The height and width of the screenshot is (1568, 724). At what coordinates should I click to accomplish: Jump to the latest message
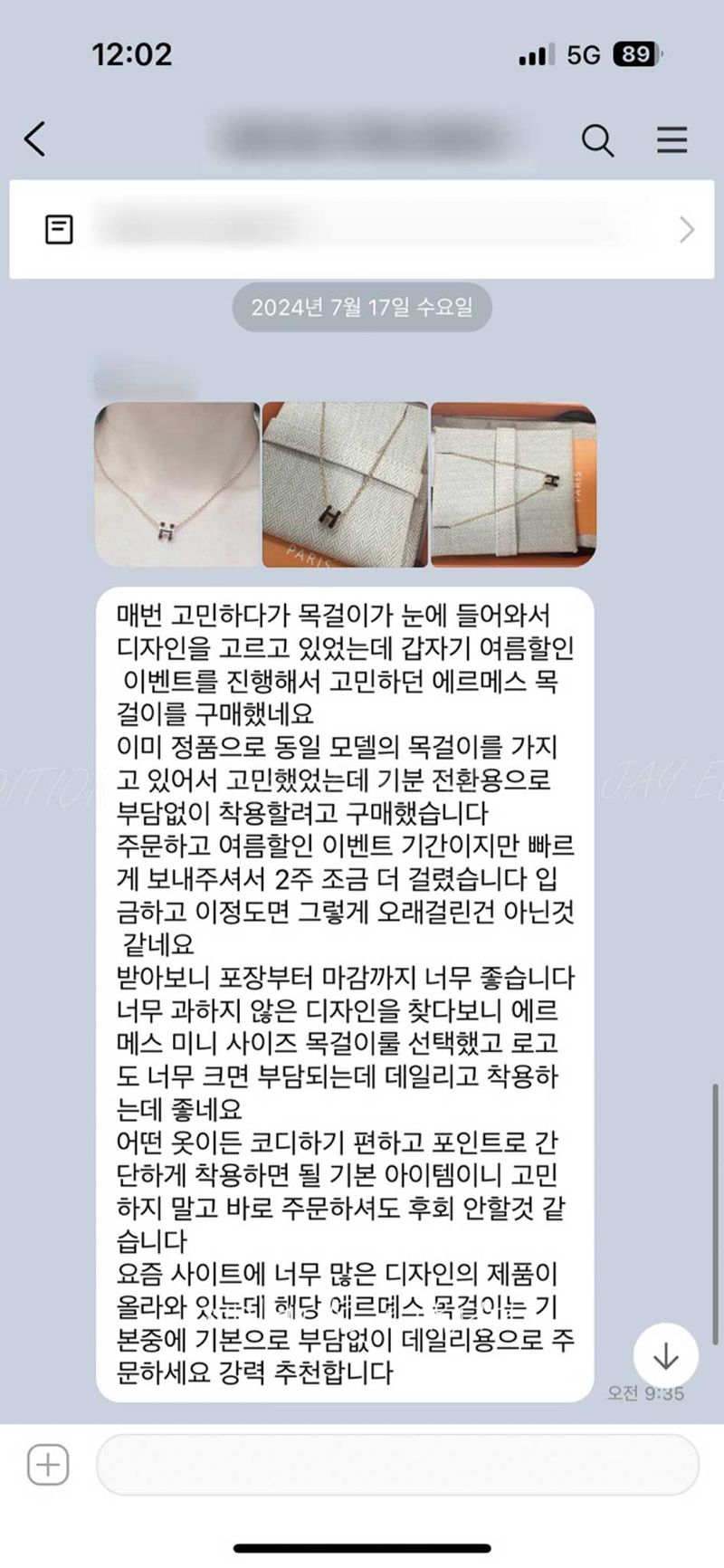(665, 1355)
